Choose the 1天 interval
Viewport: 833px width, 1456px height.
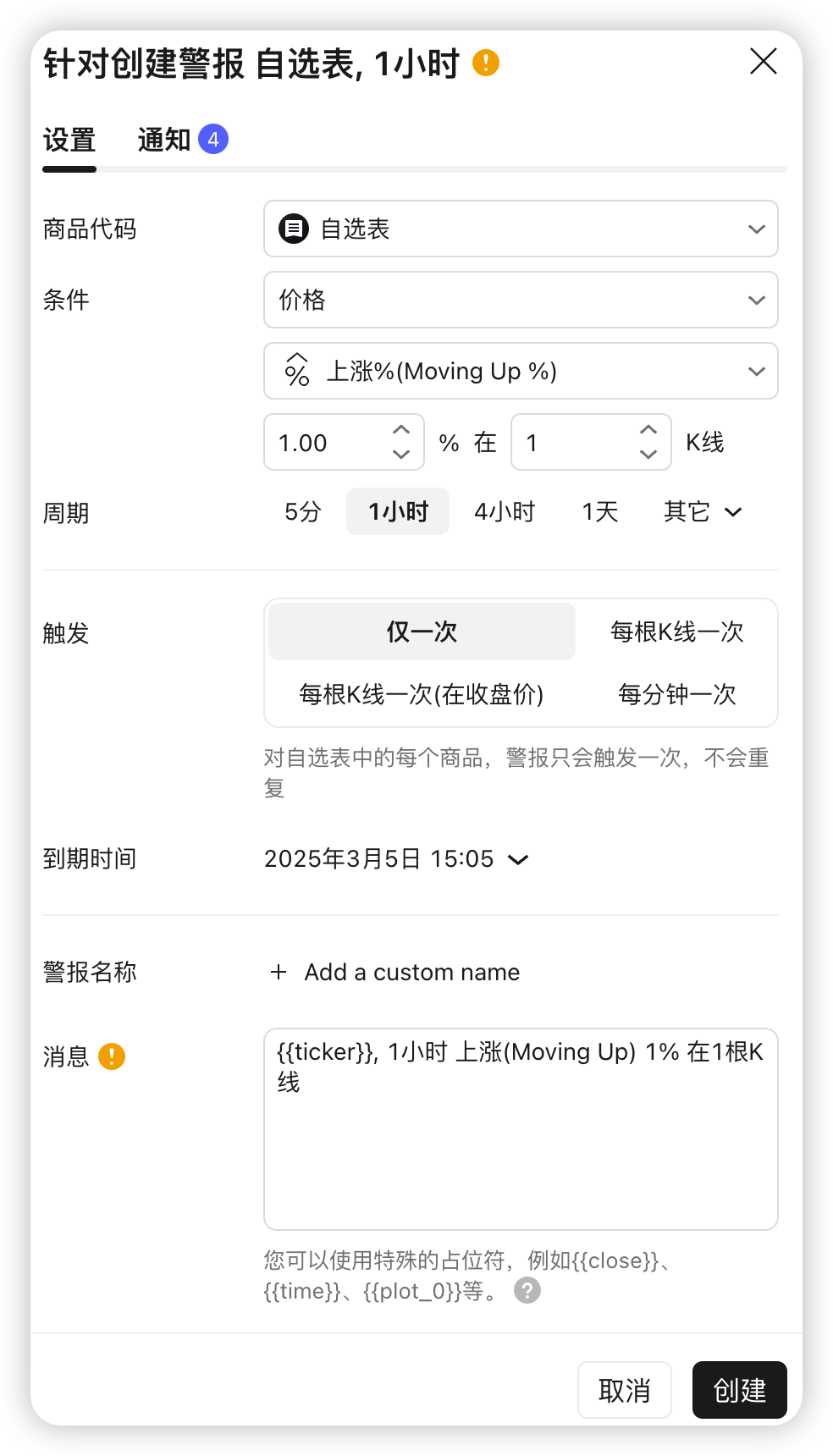pyautogui.click(x=600, y=512)
